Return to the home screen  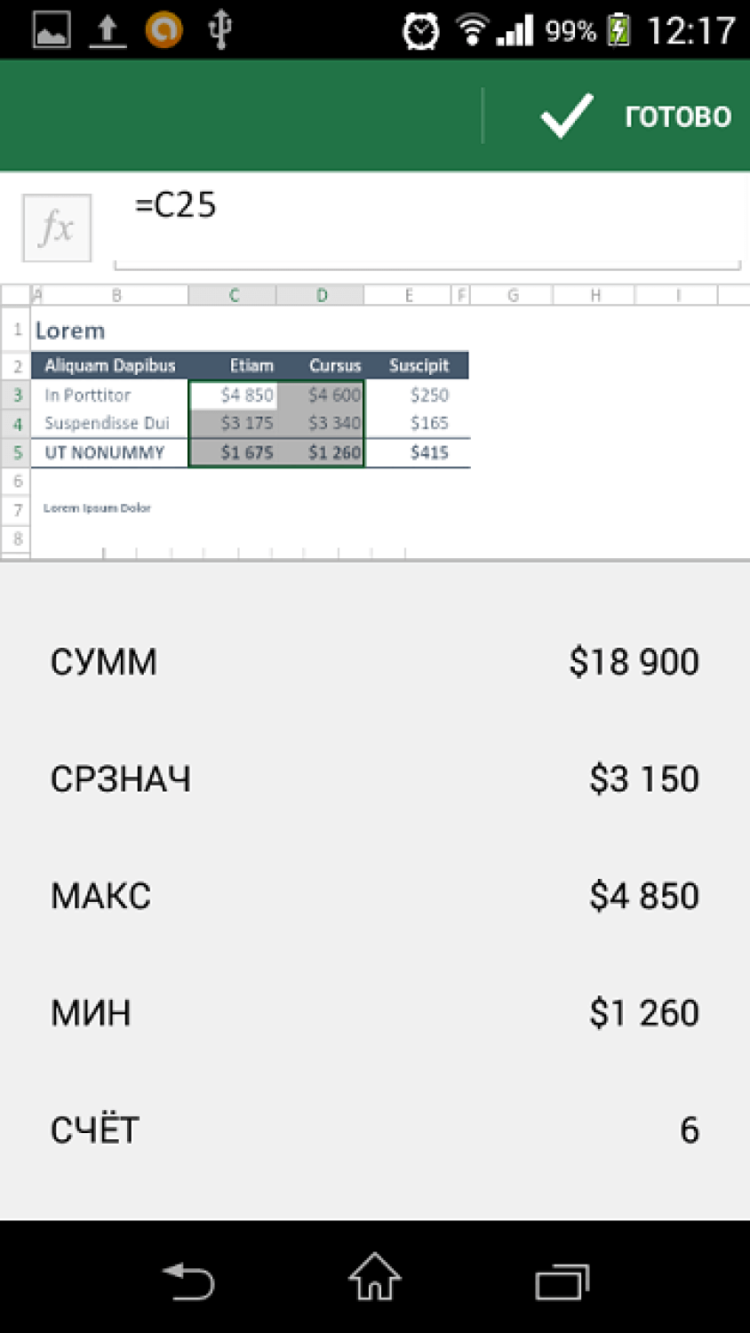click(x=374, y=1279)
